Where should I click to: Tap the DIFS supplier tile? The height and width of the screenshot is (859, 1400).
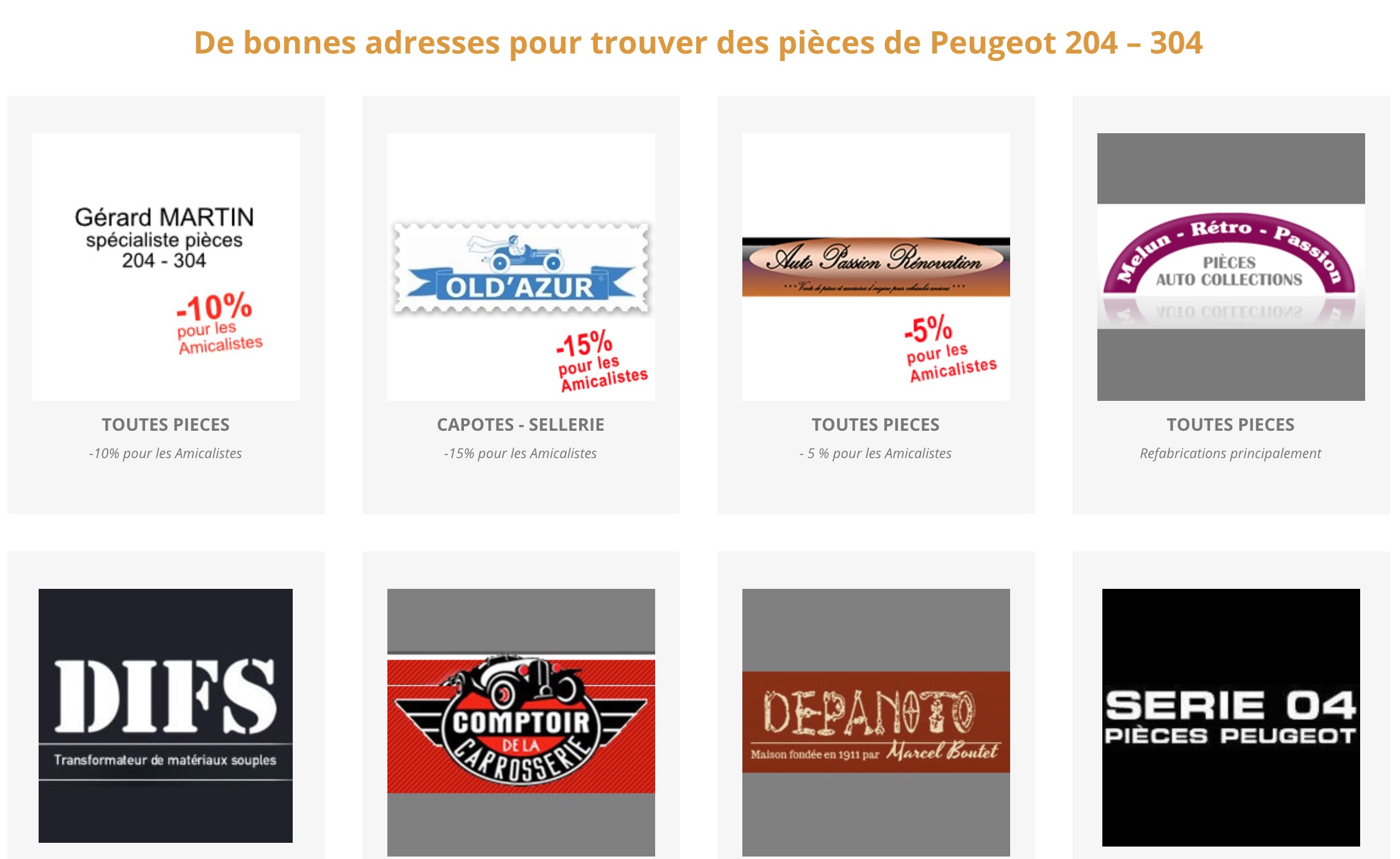click(x=166, y=716)
